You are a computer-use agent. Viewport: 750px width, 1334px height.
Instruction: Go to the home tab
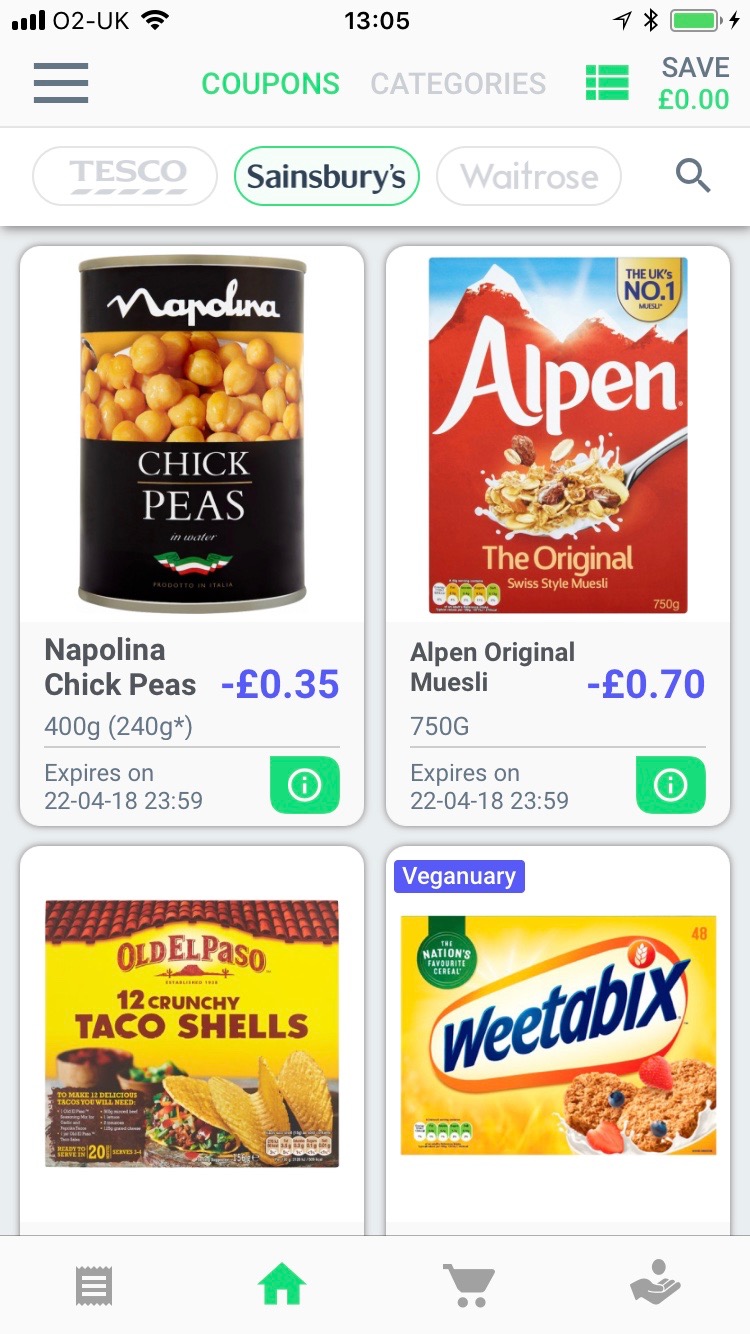click(x=282, y=1284)
